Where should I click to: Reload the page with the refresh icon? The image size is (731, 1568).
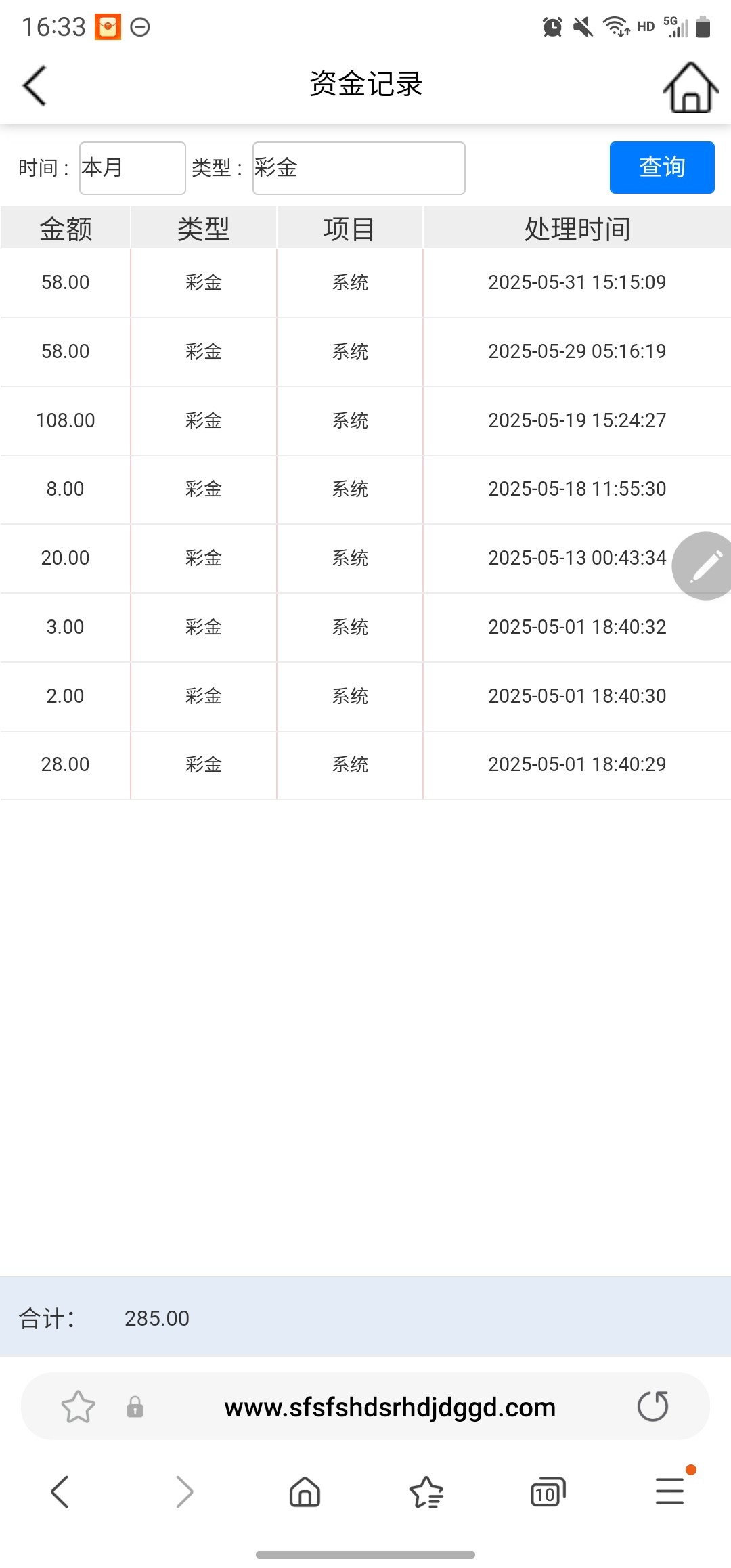point(653,1407)
